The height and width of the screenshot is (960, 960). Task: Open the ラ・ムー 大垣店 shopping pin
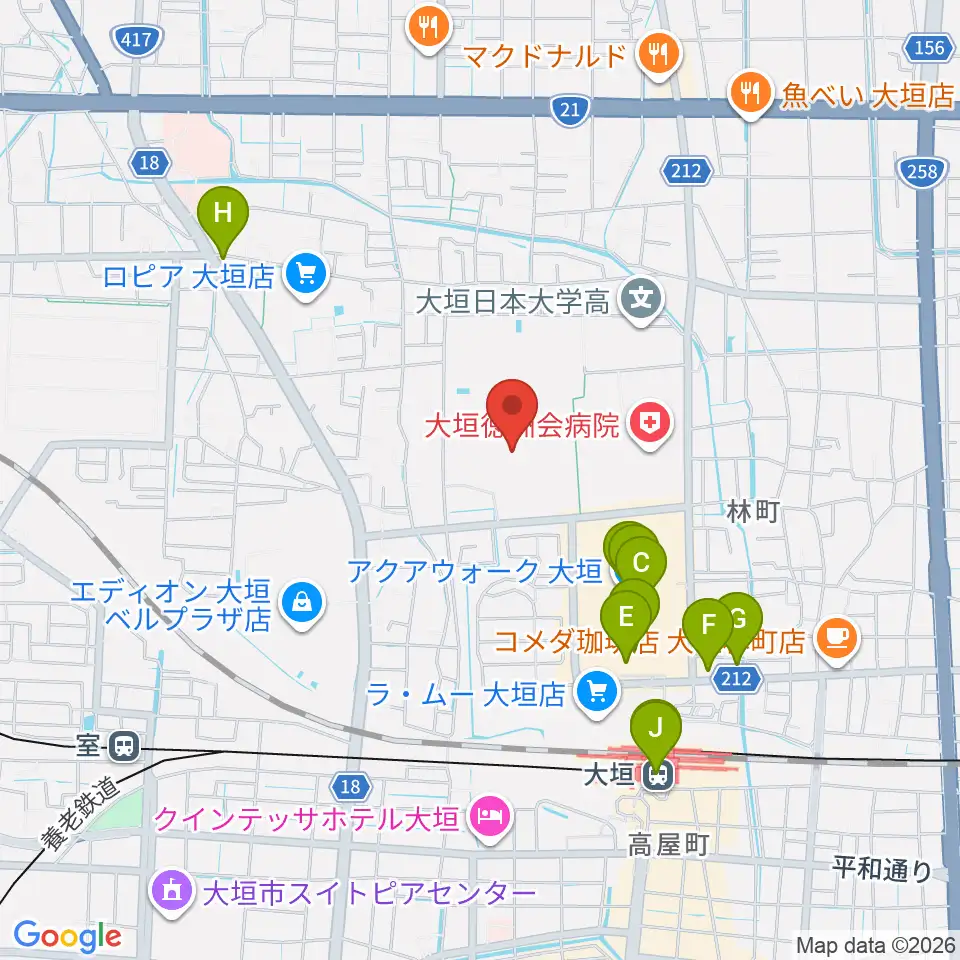pyautogui.click(x=597, y=694)
